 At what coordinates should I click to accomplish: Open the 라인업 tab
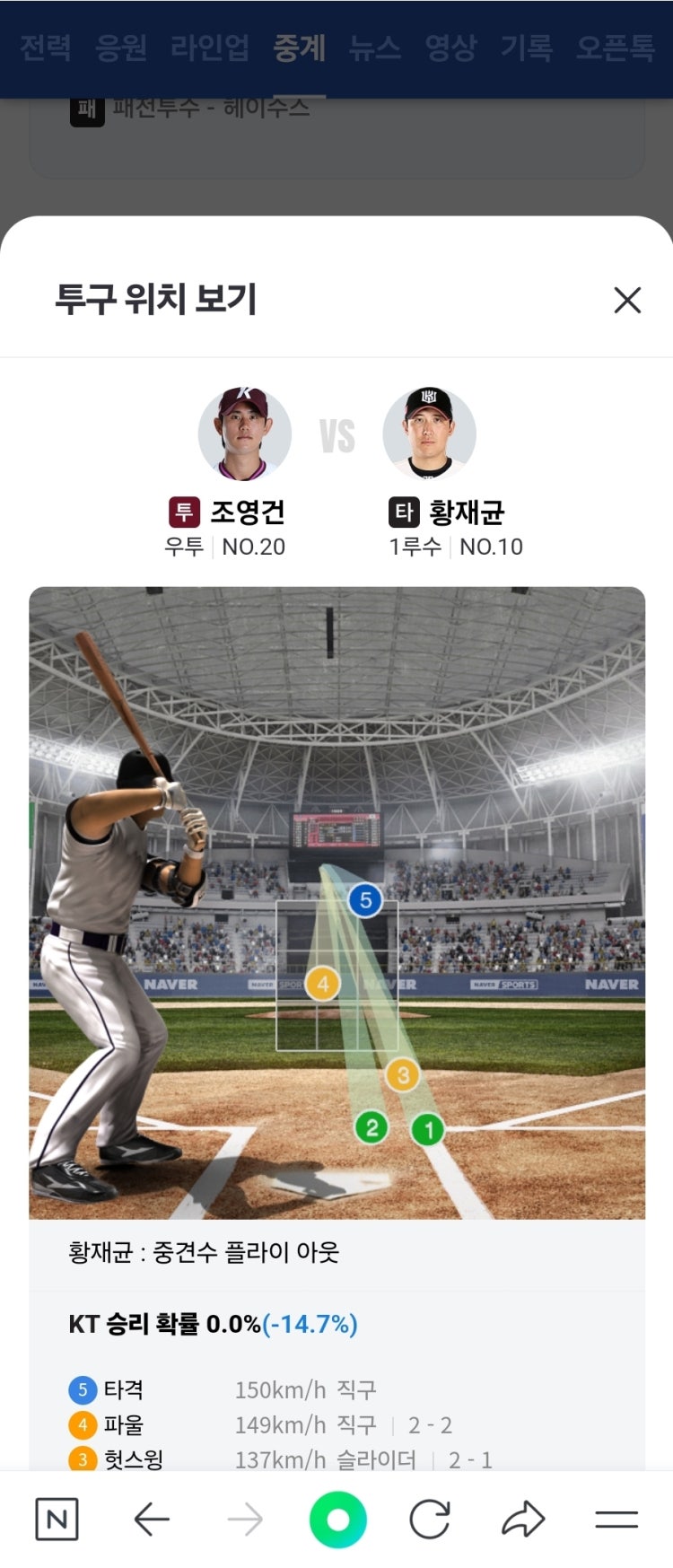pyautogui.click(x=210, y=48)
